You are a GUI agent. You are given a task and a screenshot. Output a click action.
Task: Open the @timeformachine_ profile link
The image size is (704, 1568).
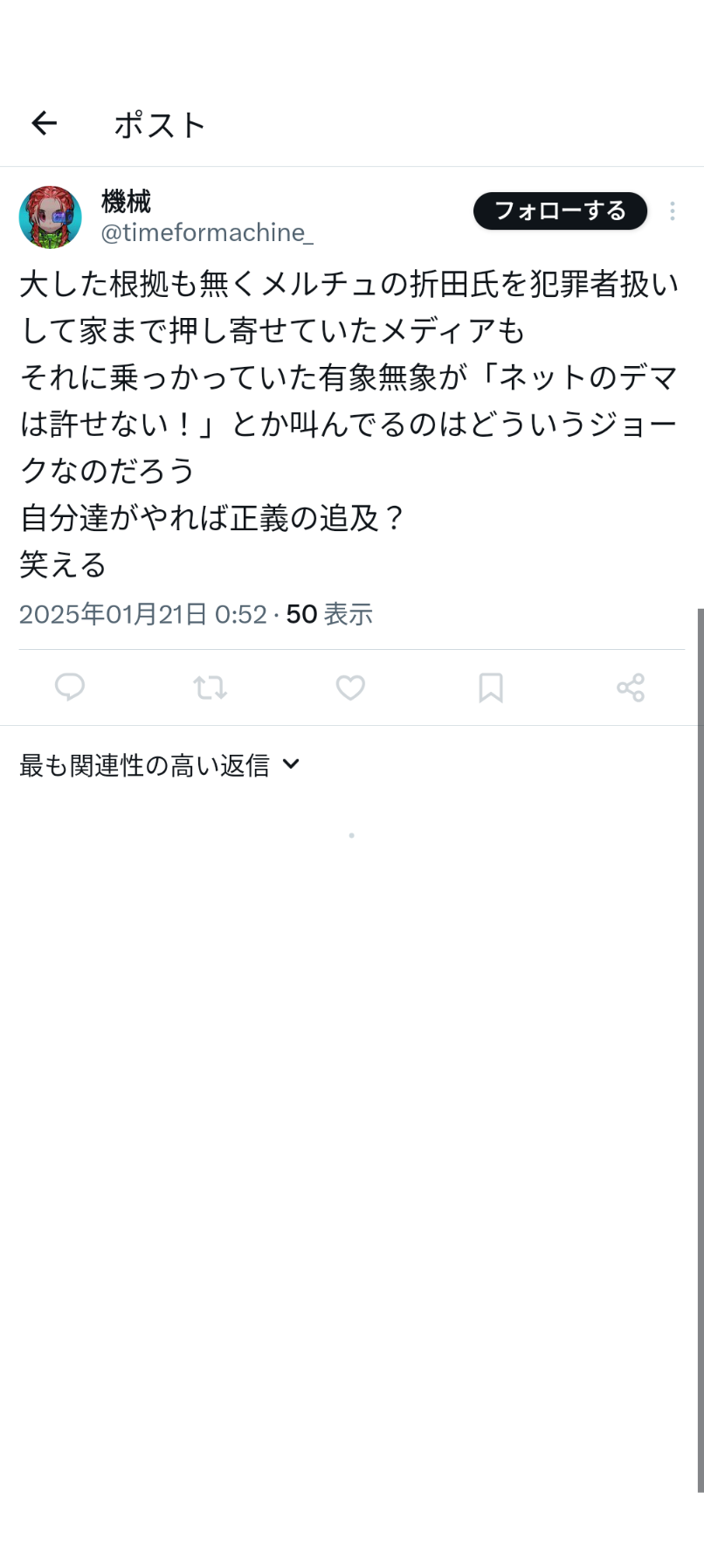tap(207, 233)
